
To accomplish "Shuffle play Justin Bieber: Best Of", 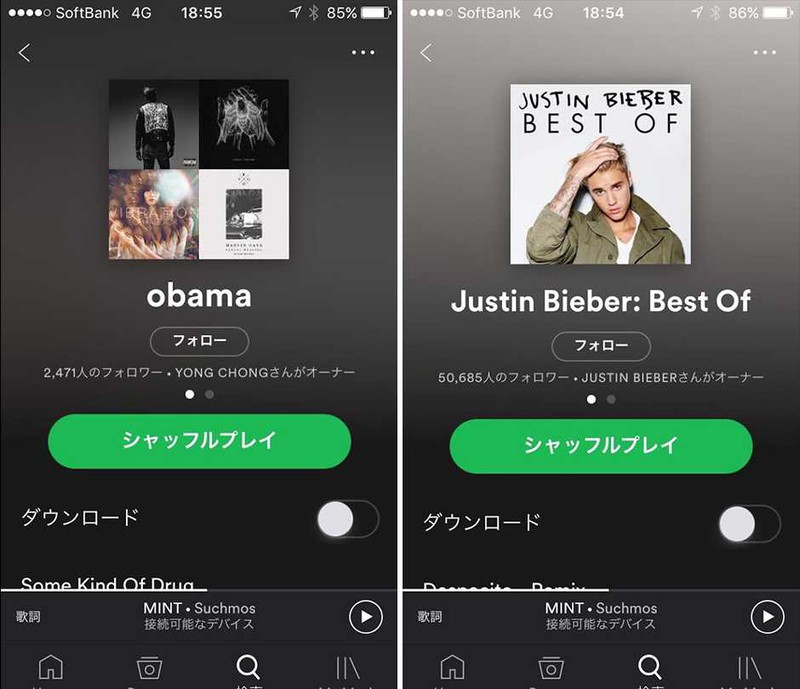I will pos(600,446).
